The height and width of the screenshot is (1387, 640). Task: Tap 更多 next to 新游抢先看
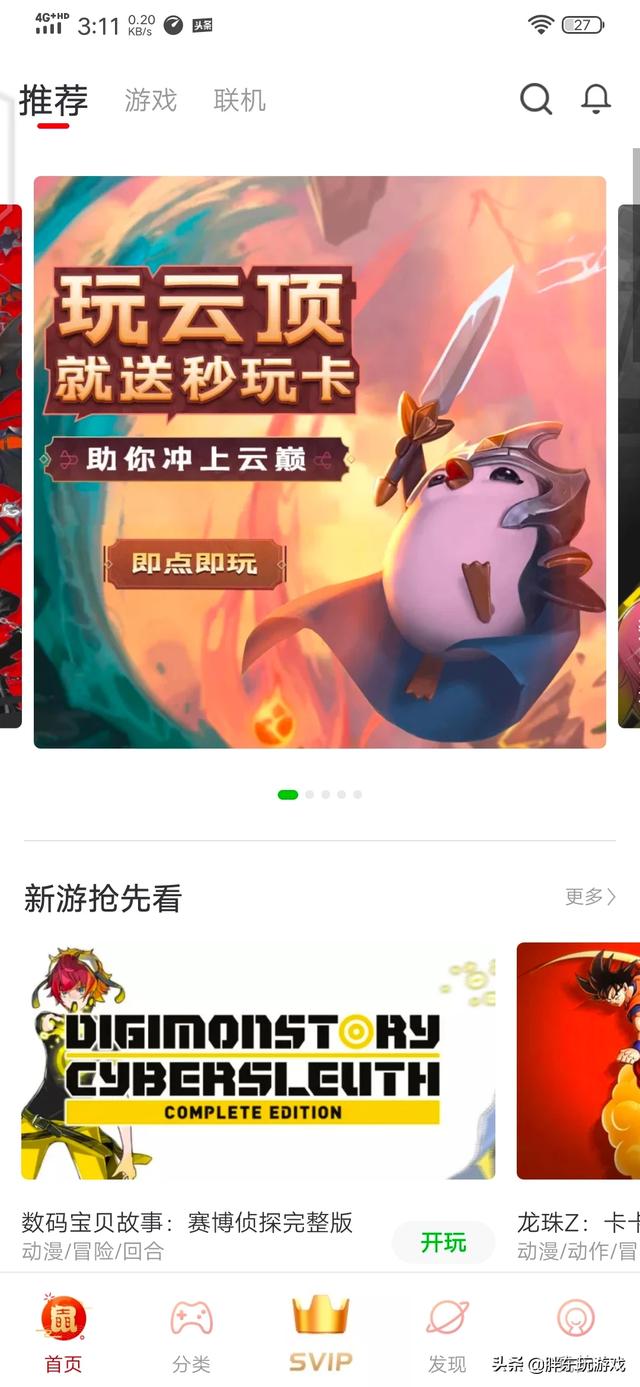click(x=589, y=897)
